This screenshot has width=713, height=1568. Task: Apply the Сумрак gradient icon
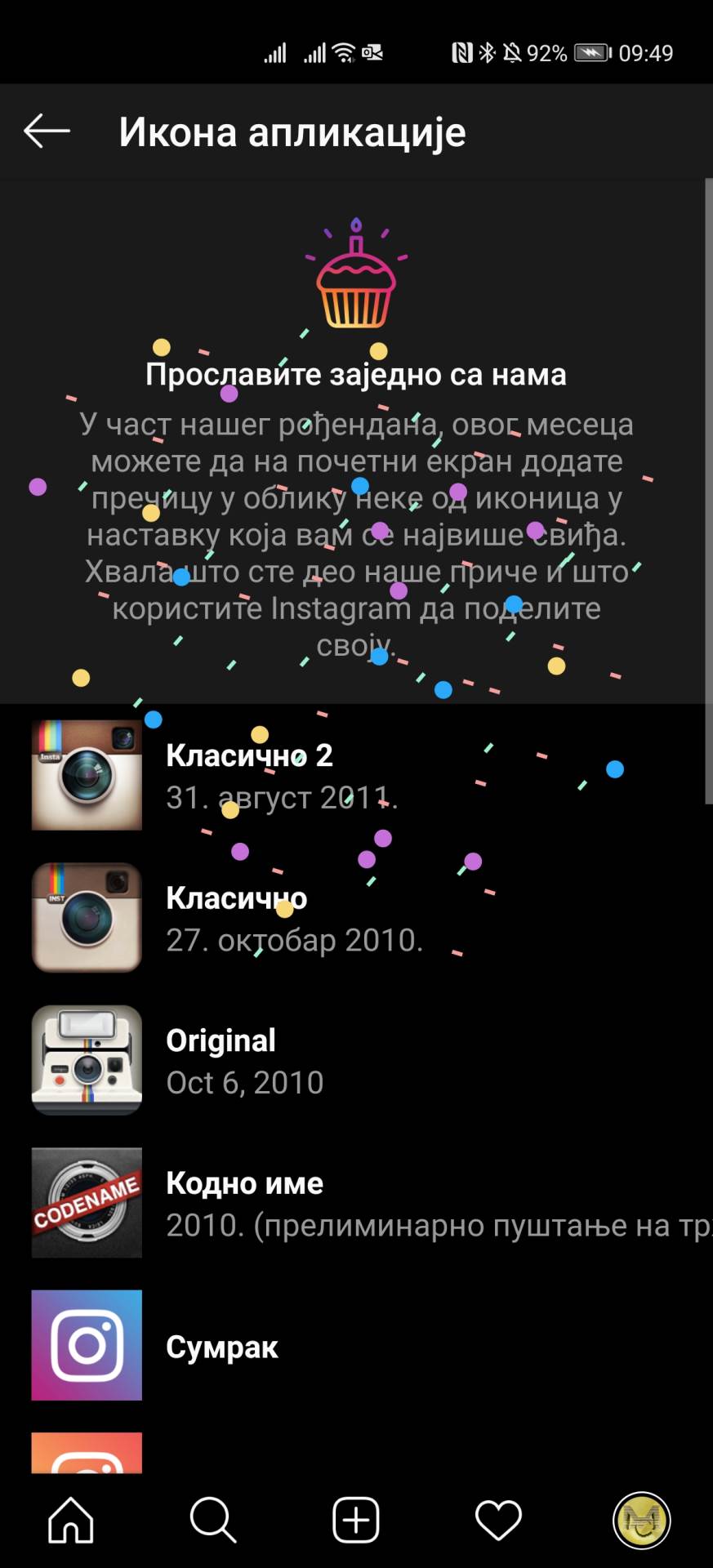86,1347
